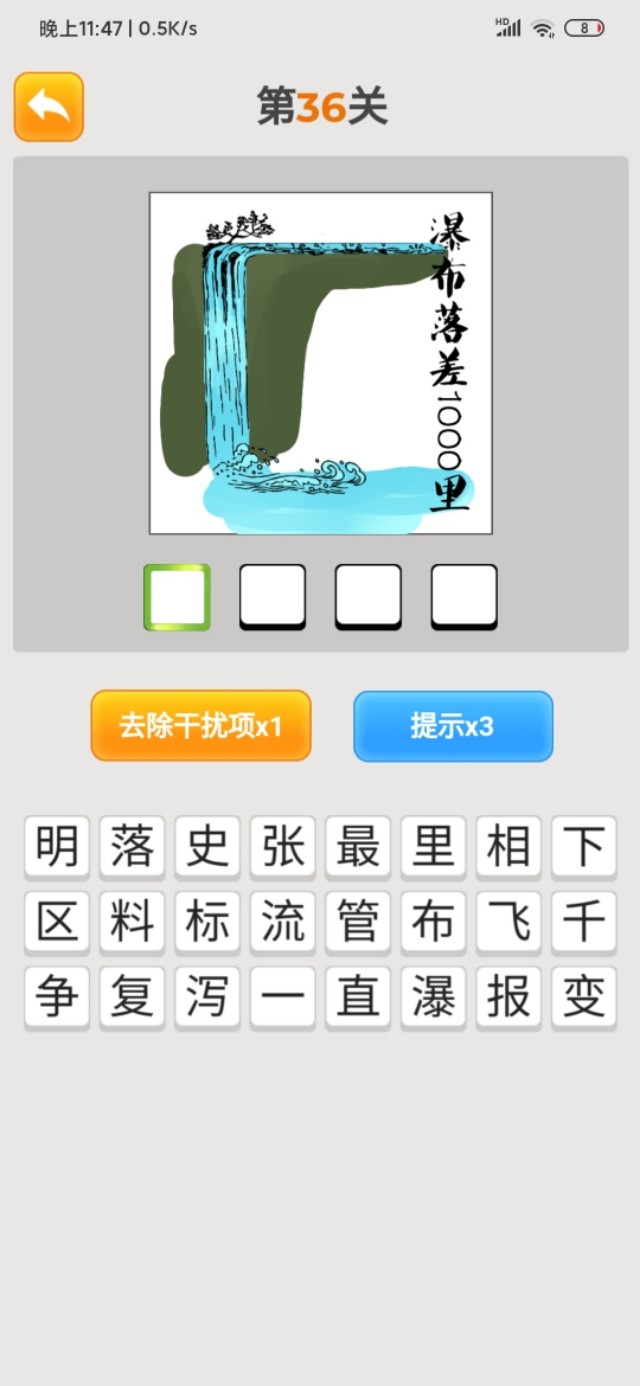Tap the character 最 tile
Screen dimensions: 640x1386
[358, 847]
